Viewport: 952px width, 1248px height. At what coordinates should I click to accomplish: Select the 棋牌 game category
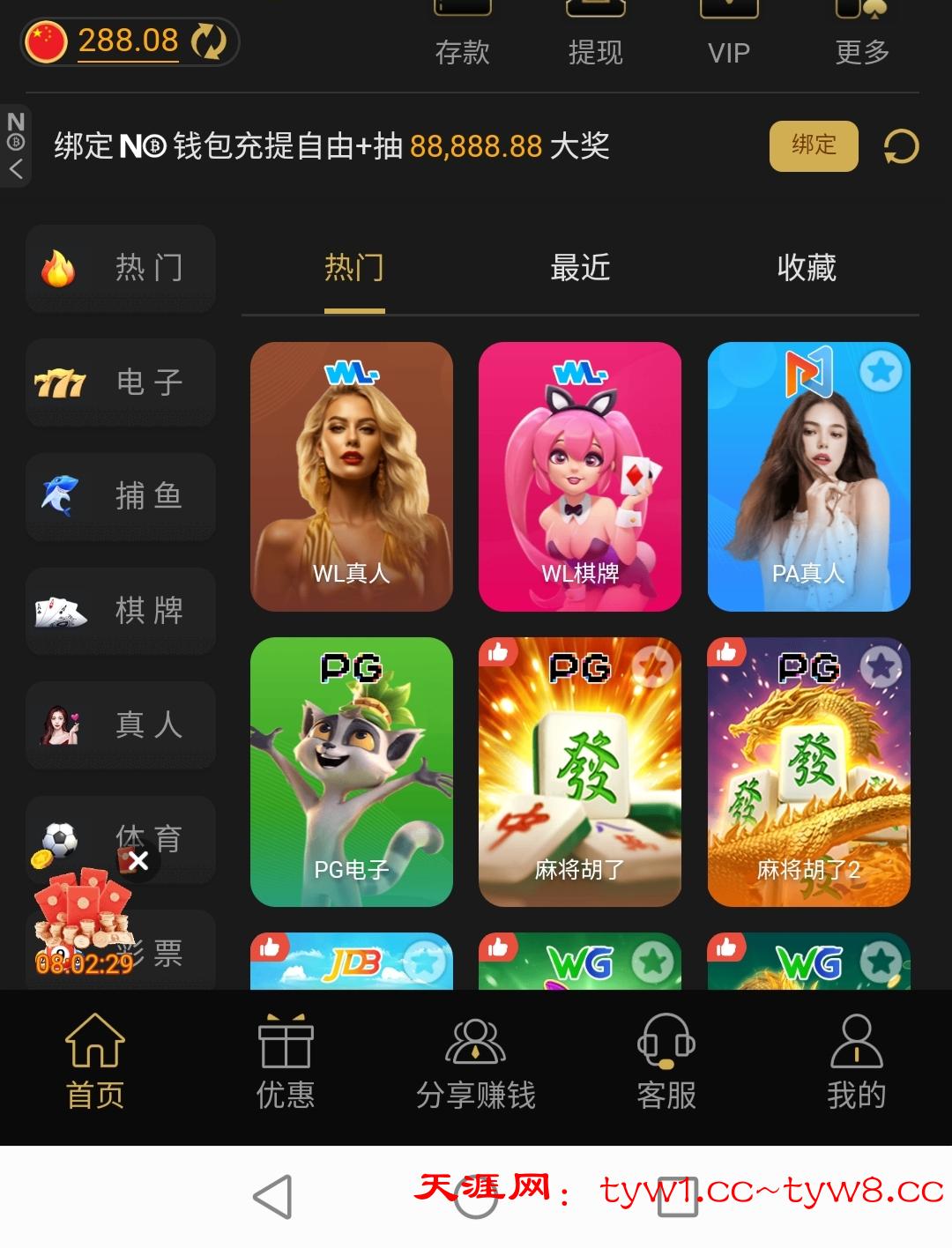tap(121, 611)
